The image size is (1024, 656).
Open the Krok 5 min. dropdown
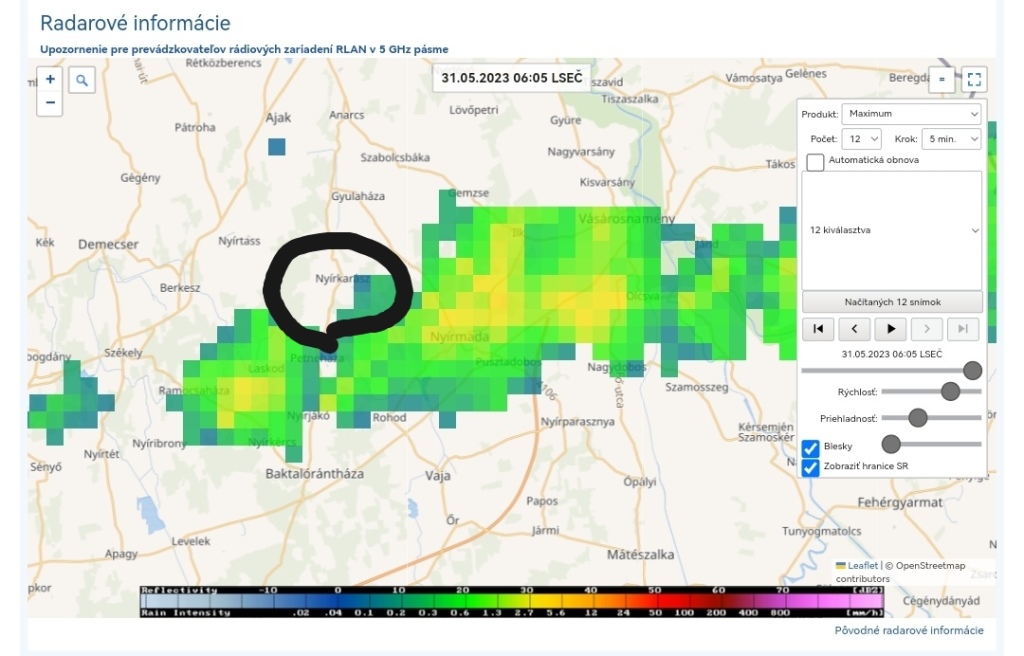(952, 139)
